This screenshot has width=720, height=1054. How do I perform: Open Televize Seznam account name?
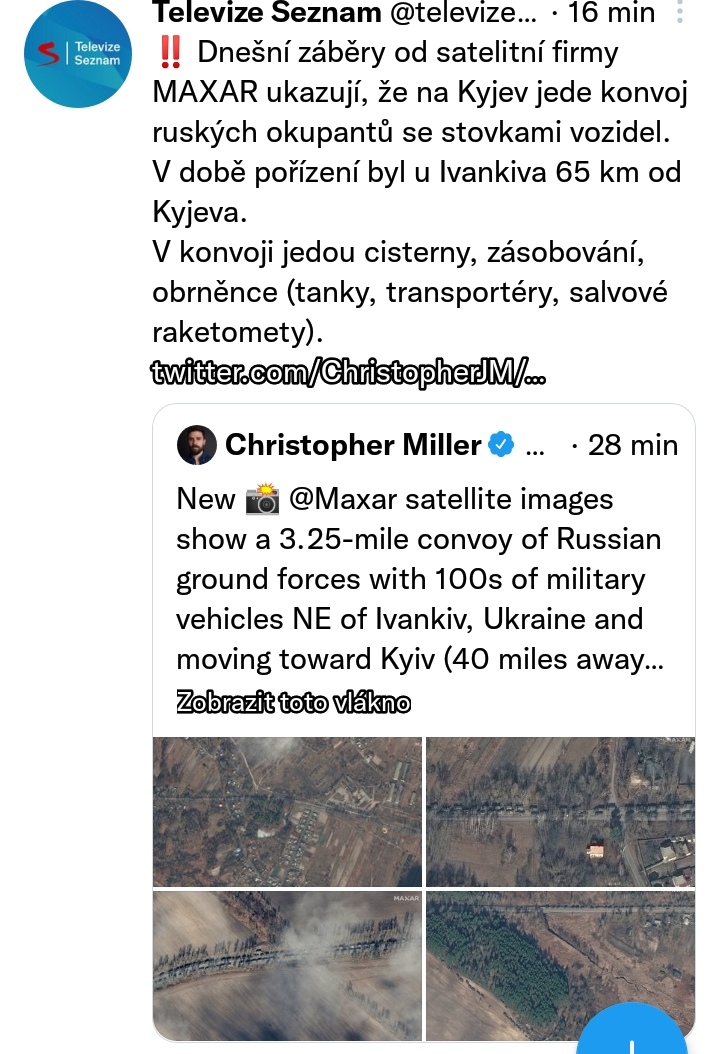(266, 13)
